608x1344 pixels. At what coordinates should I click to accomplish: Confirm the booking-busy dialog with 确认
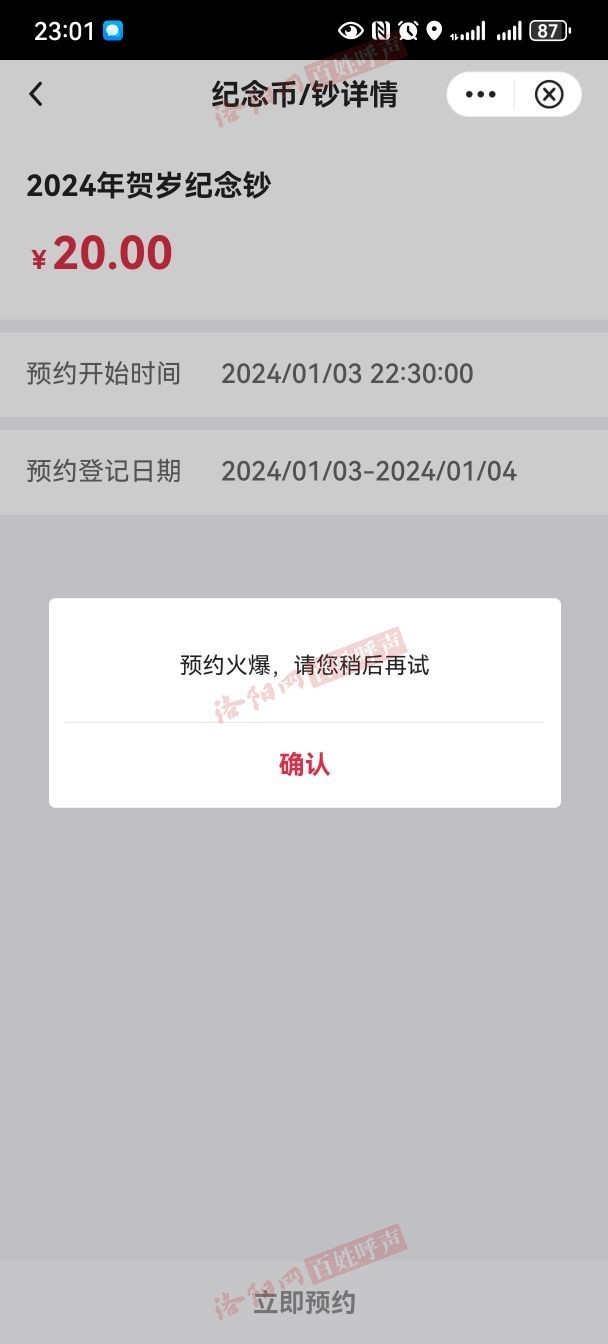coord(304,765)
